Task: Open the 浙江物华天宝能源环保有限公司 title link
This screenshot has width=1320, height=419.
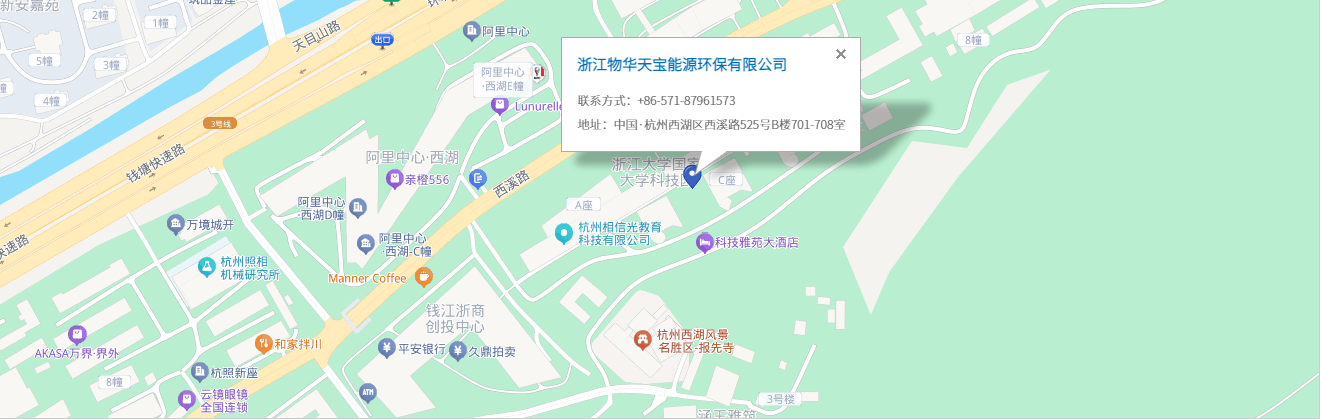Action: point(682,65)
